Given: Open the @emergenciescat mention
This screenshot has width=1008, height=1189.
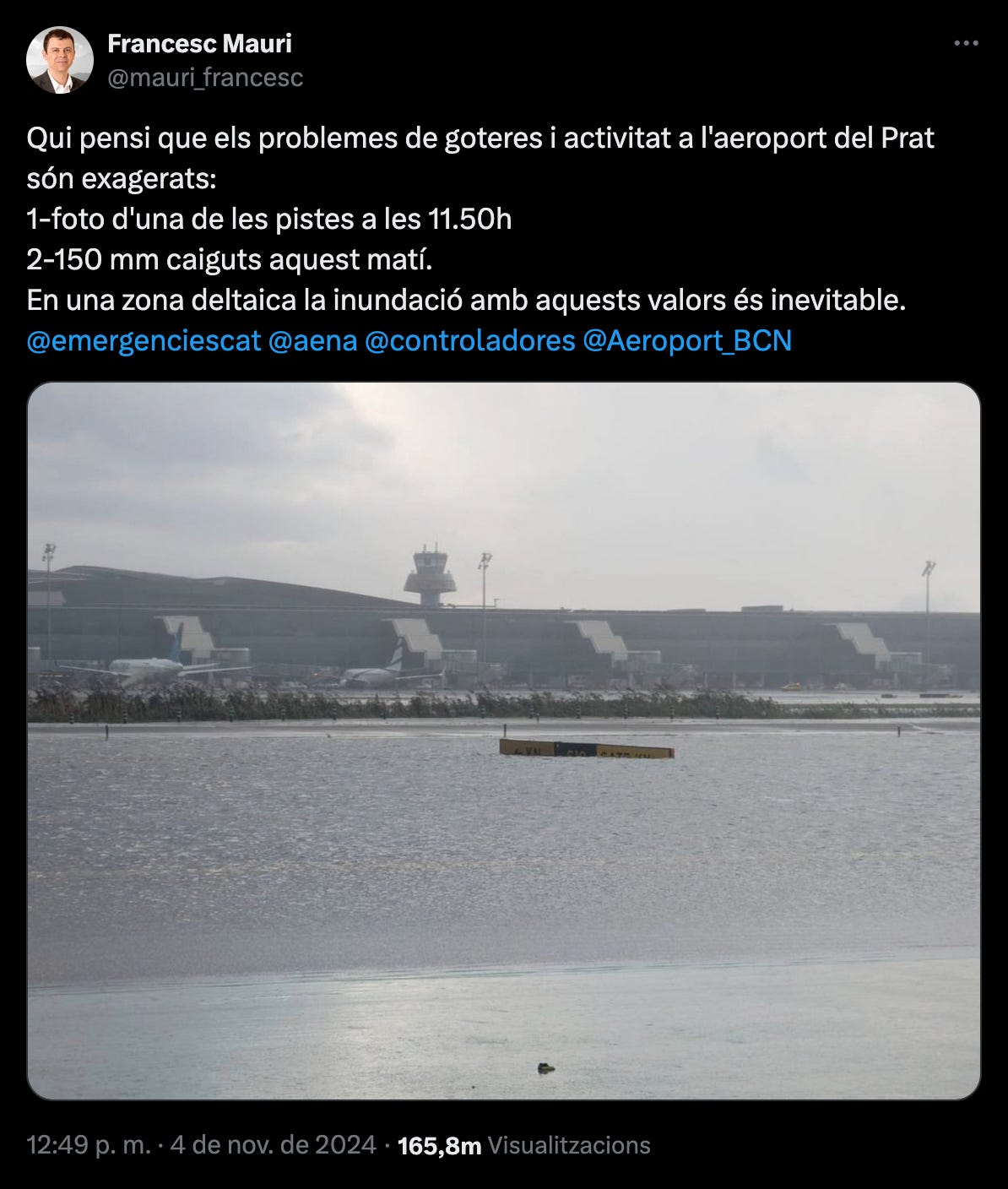Looking at the screenshot, I should [x=144, y=340].
